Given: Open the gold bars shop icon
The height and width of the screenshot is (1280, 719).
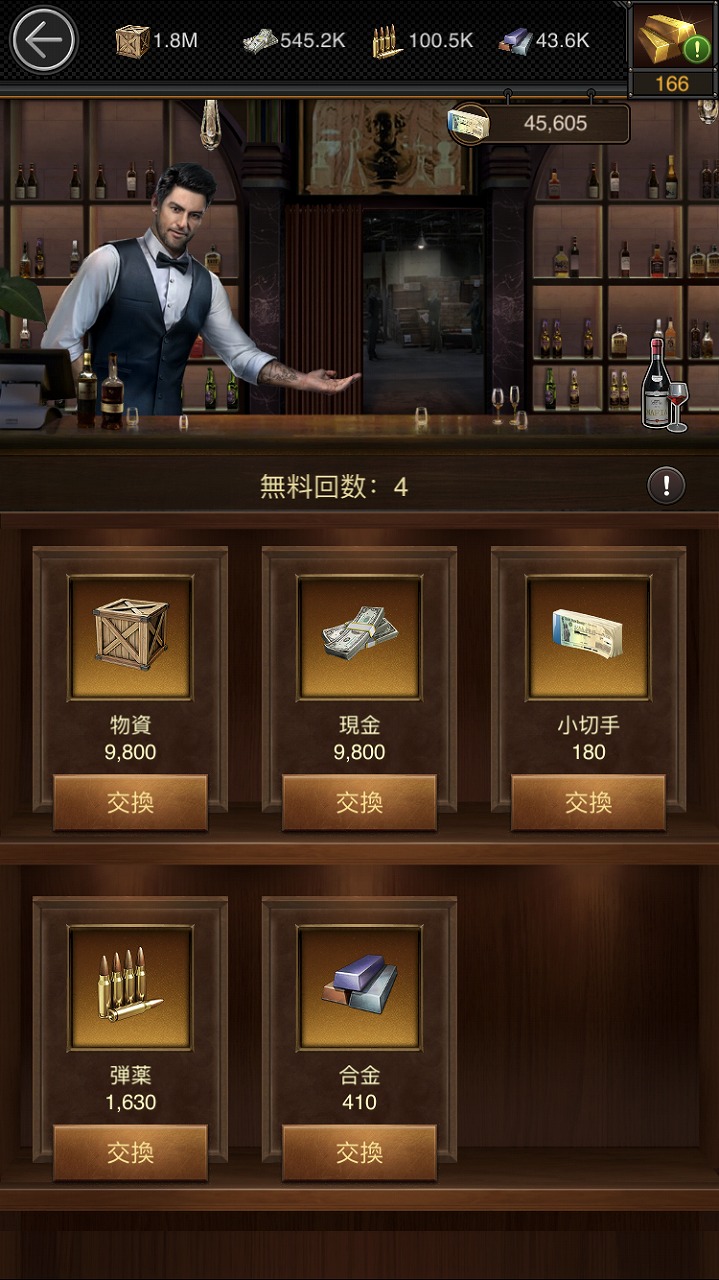Looking at the screenshot, I should click(x=672, y=49).
